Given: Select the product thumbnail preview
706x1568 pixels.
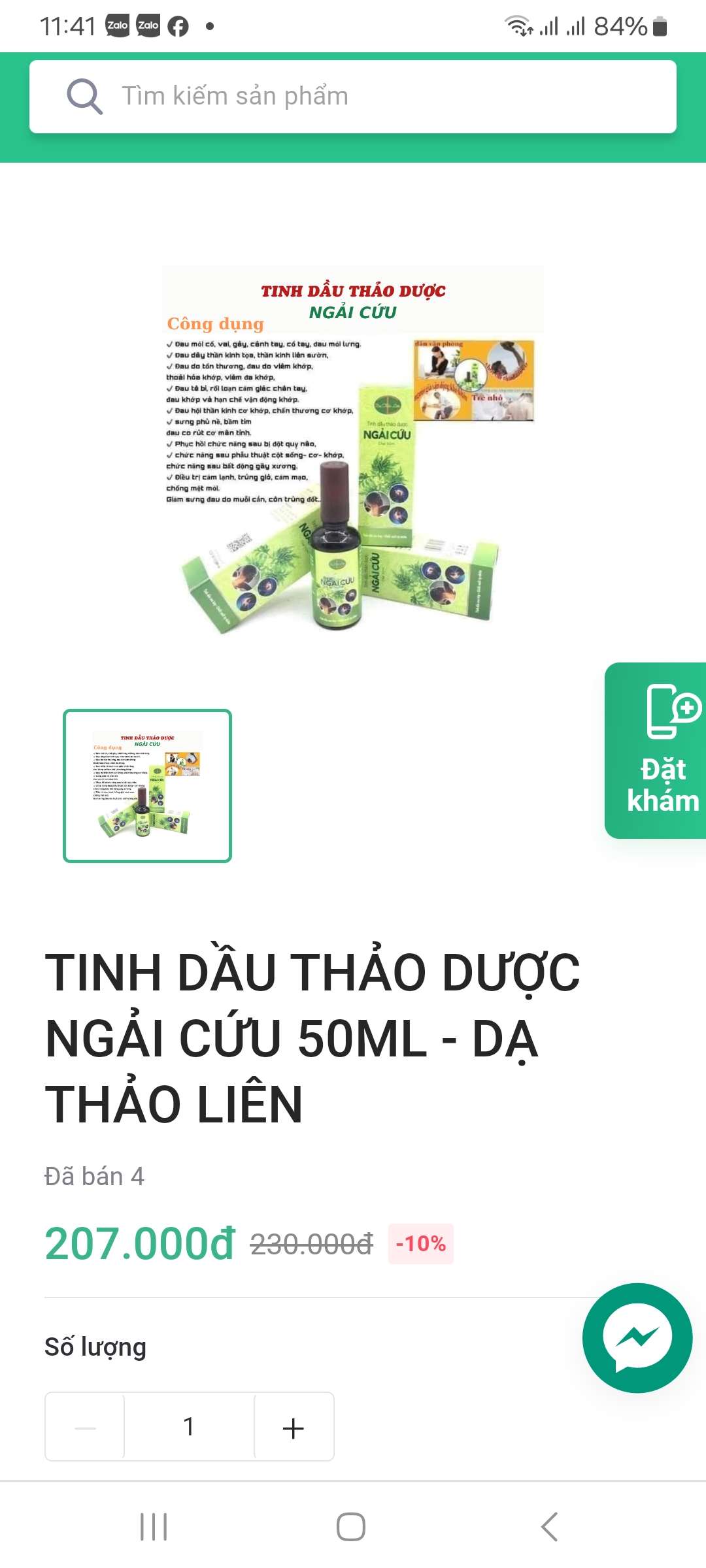Looking at the screenshot, I should point(148,785).
